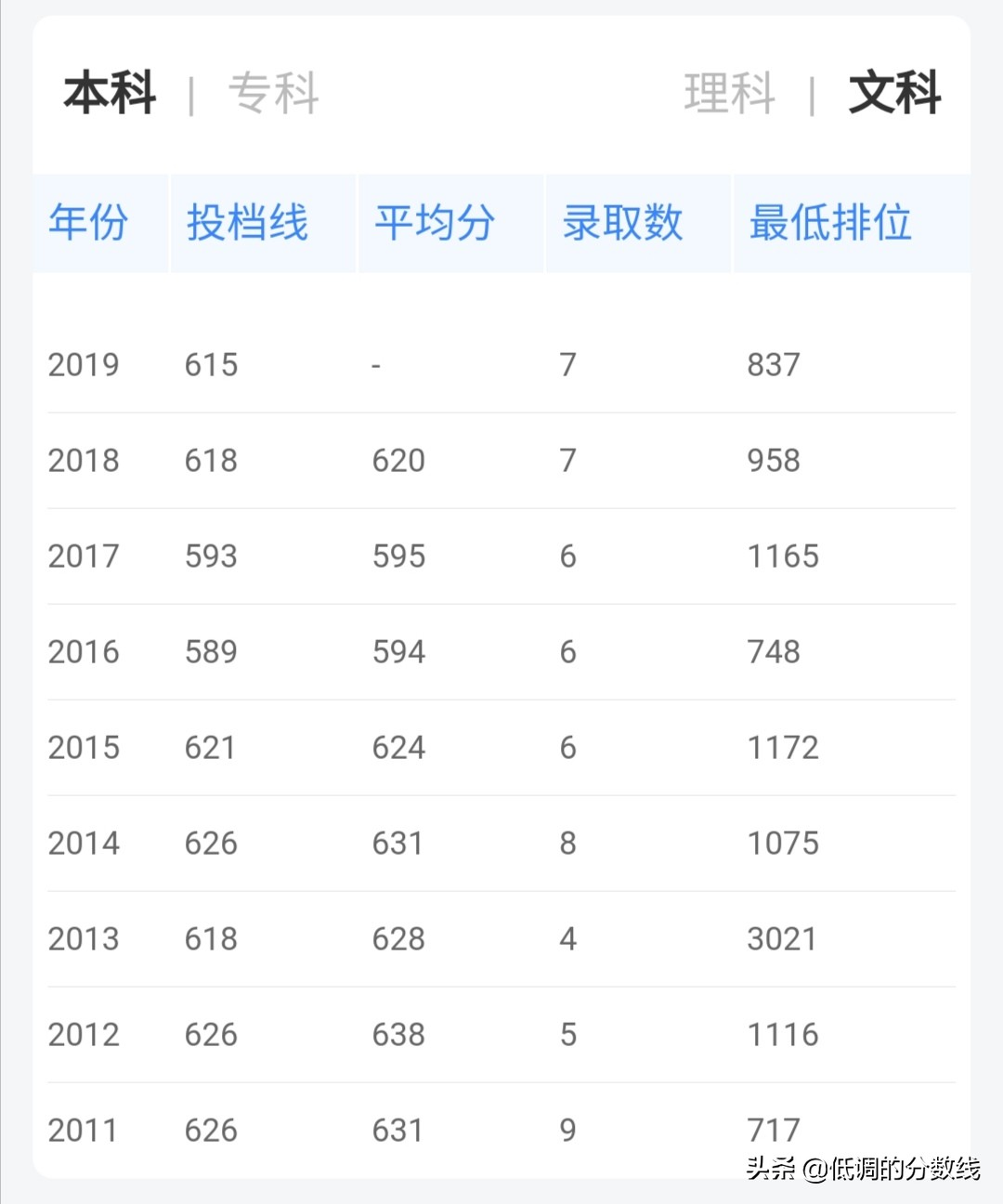Sort by the 最低排位 column
The width and height of the screenshot is (1003, 1204).
point(827,223)
